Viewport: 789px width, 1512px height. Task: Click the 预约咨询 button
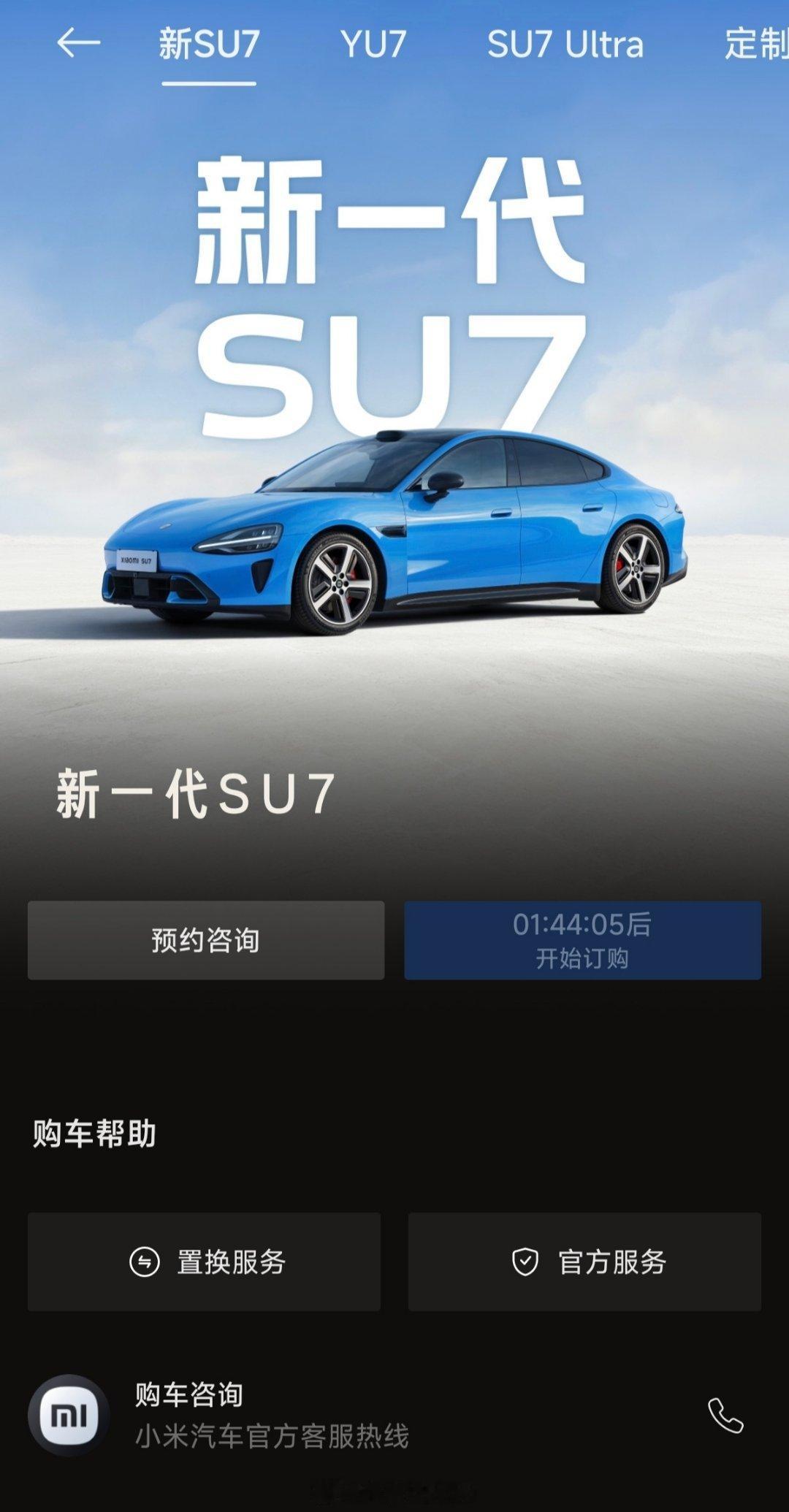(205, 942)
